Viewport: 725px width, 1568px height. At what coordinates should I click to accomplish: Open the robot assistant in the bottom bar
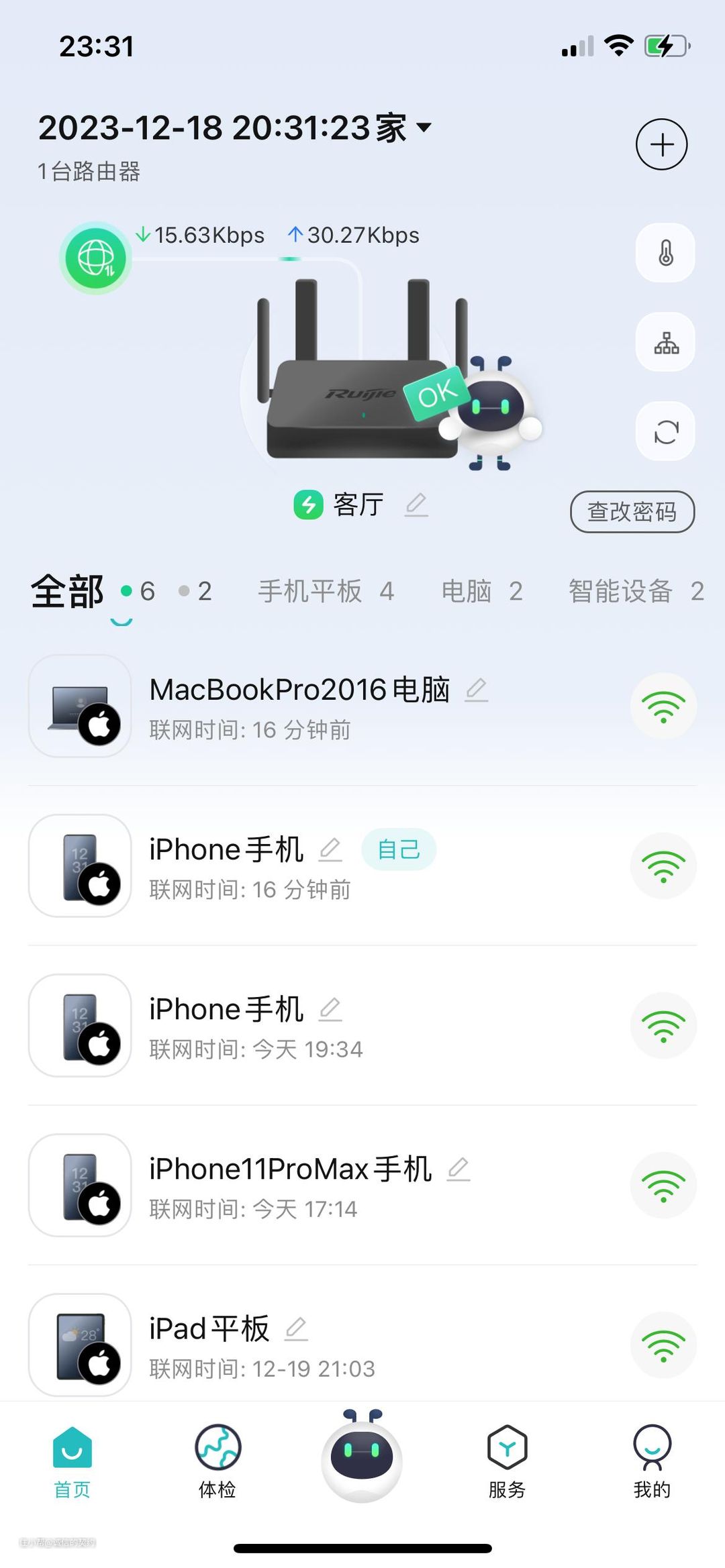(362, 1456)
